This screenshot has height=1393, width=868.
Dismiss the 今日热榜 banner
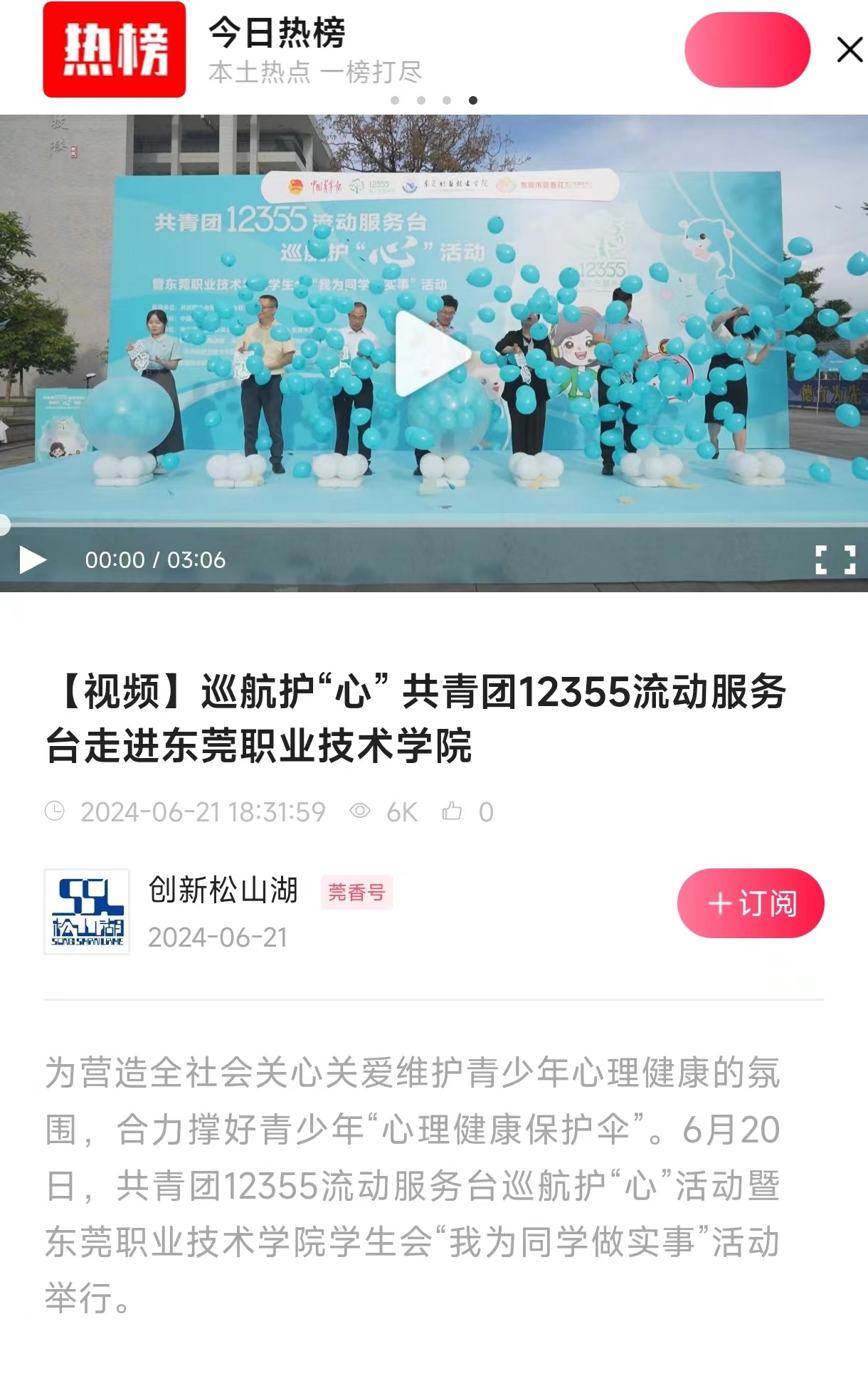click(850, 50)
